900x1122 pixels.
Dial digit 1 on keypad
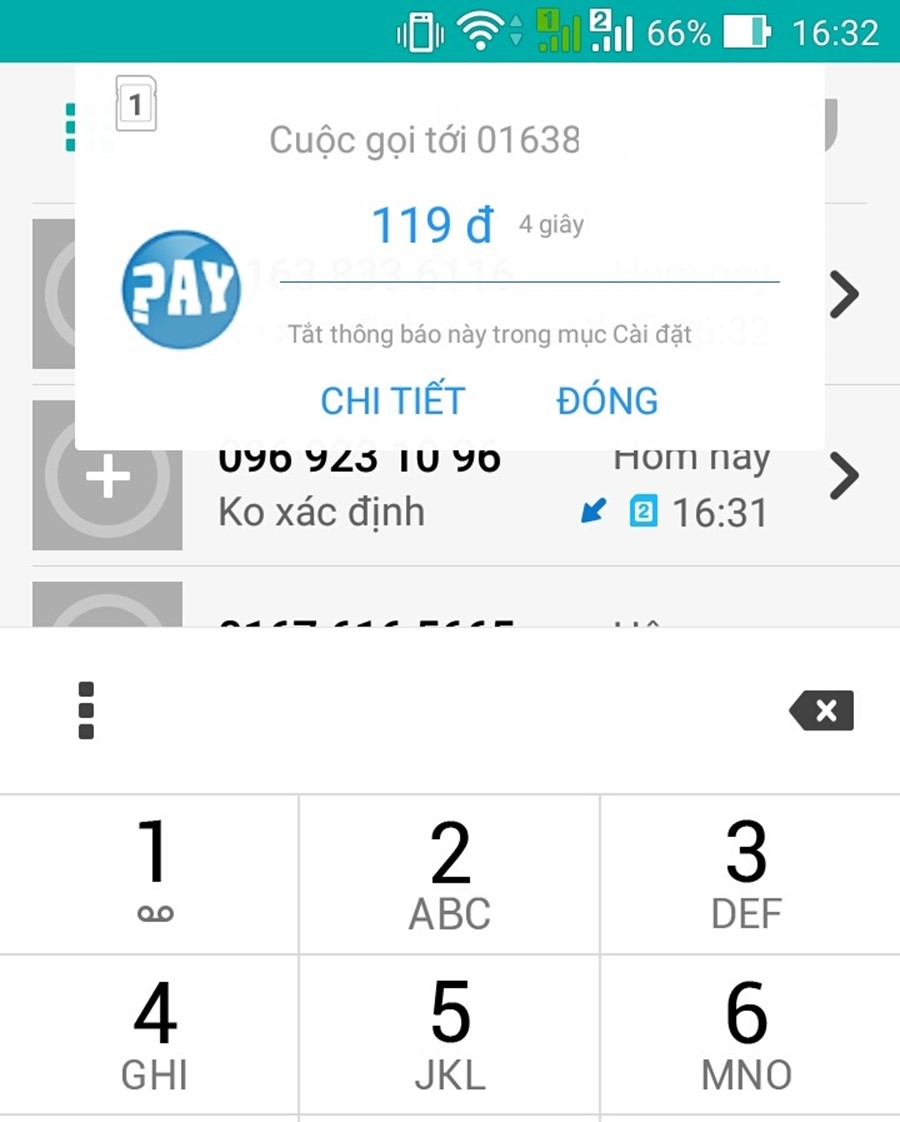tap(150, 872)
